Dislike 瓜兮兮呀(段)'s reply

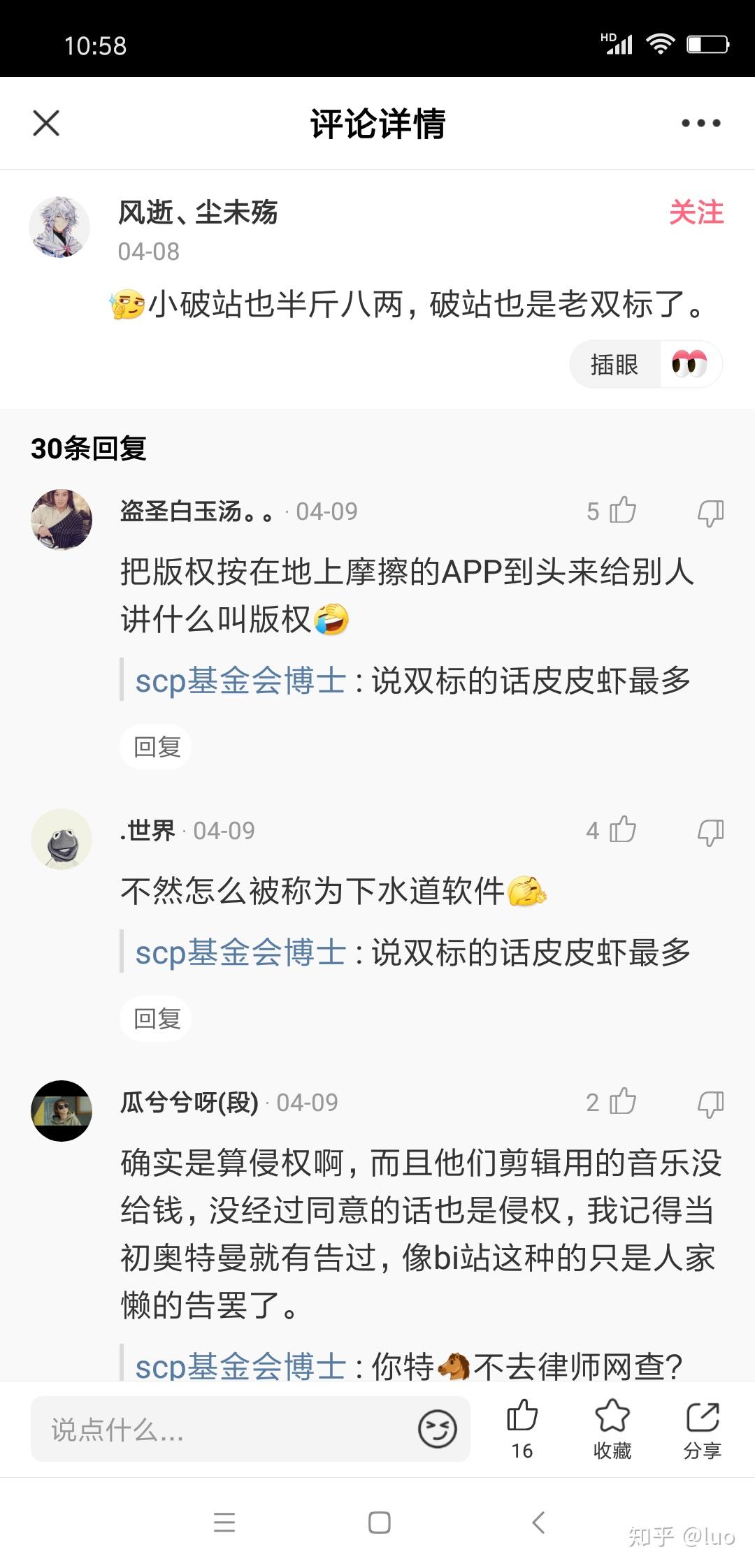click(710, 1103)
